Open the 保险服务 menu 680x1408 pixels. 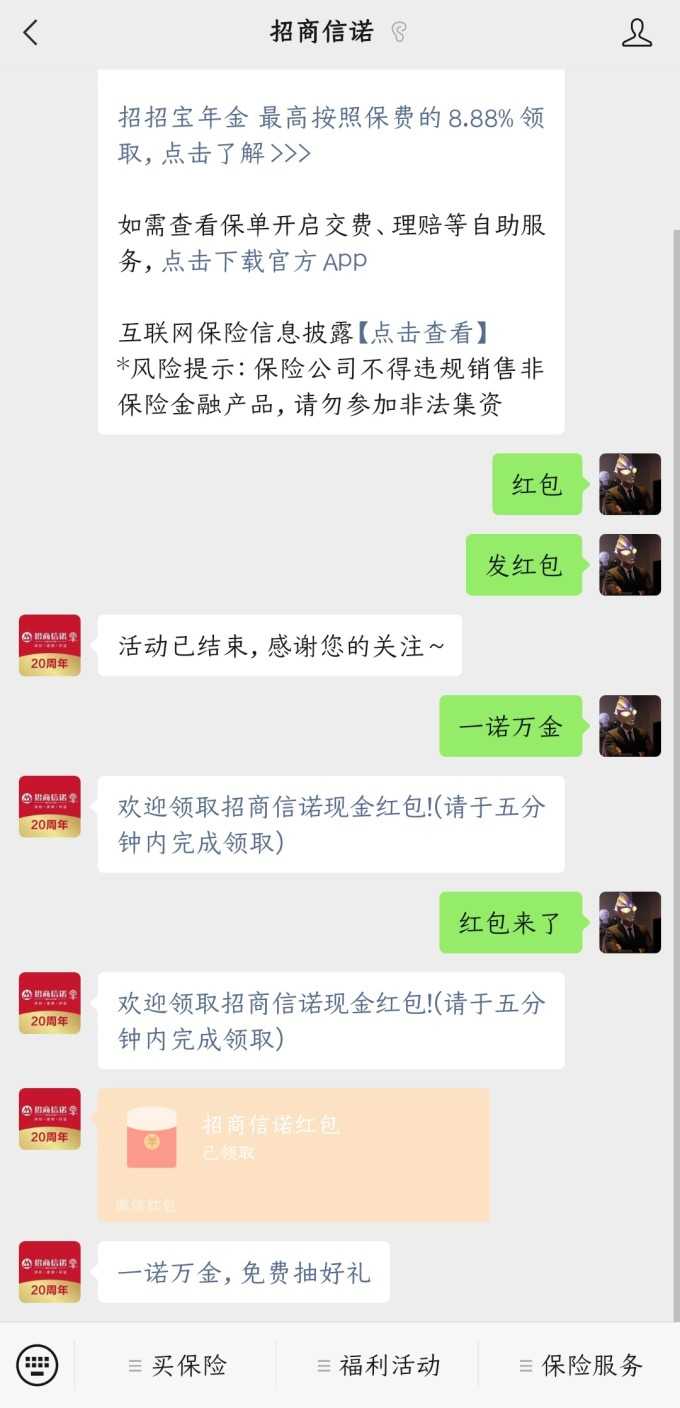580,1365
